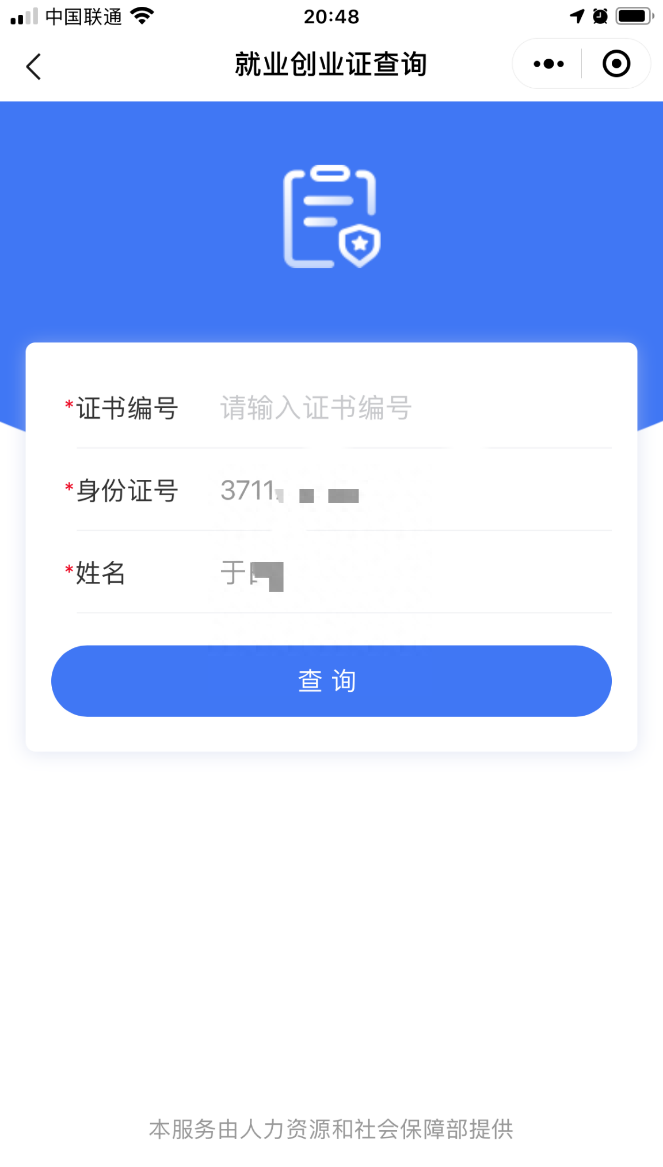Close the mini program via circle icon
Image resolution: width=663 pixels, height=1167 pixels.
[616, 64]
